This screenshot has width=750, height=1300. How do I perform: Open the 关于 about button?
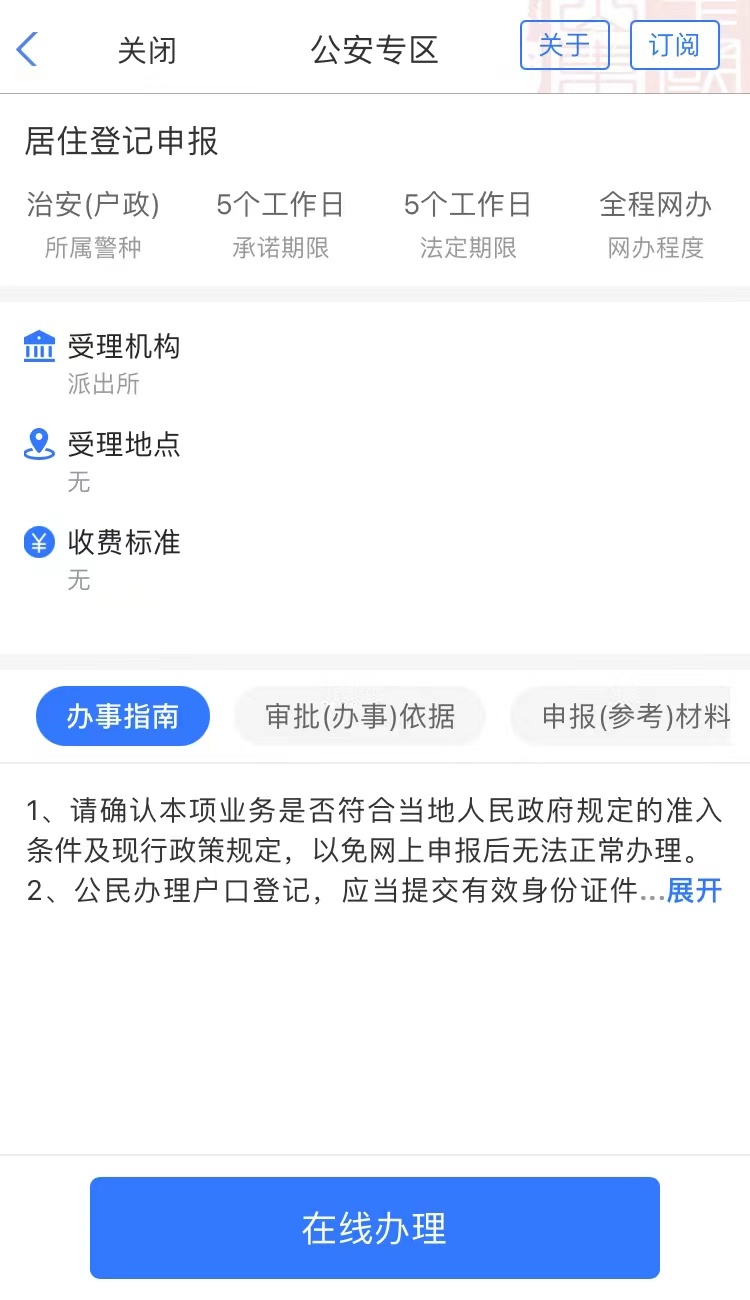coord(564,45)
